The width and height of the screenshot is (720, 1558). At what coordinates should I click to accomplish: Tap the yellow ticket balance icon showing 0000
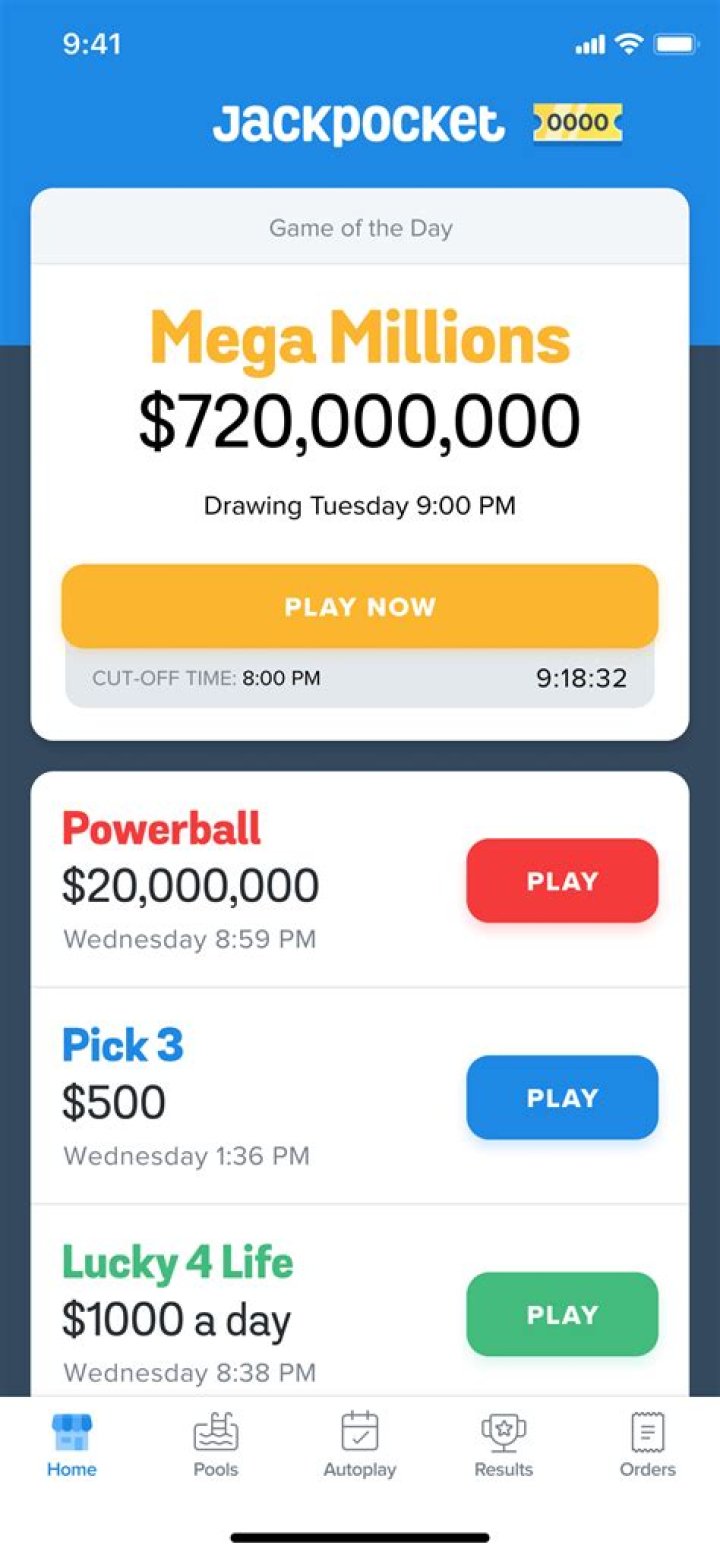[x=578, y=122]
